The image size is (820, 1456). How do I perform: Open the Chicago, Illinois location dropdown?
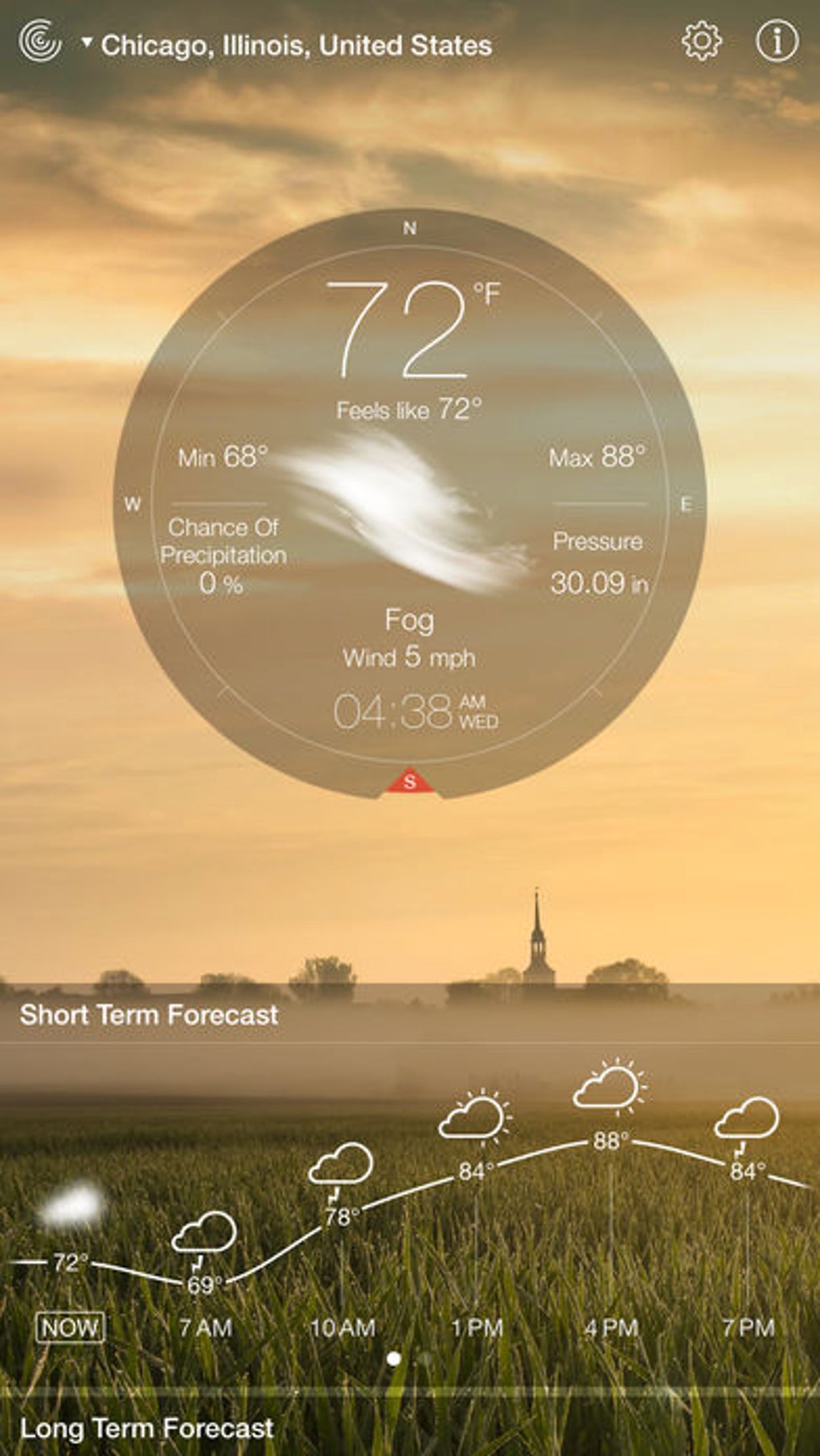[x=288, y=45]
